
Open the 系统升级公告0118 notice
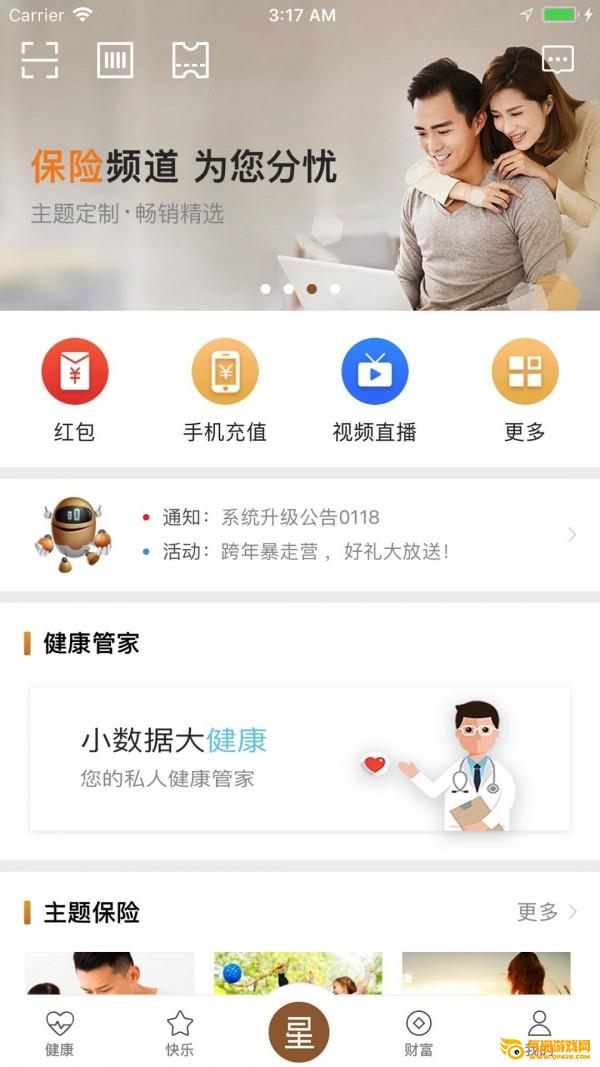300,517
